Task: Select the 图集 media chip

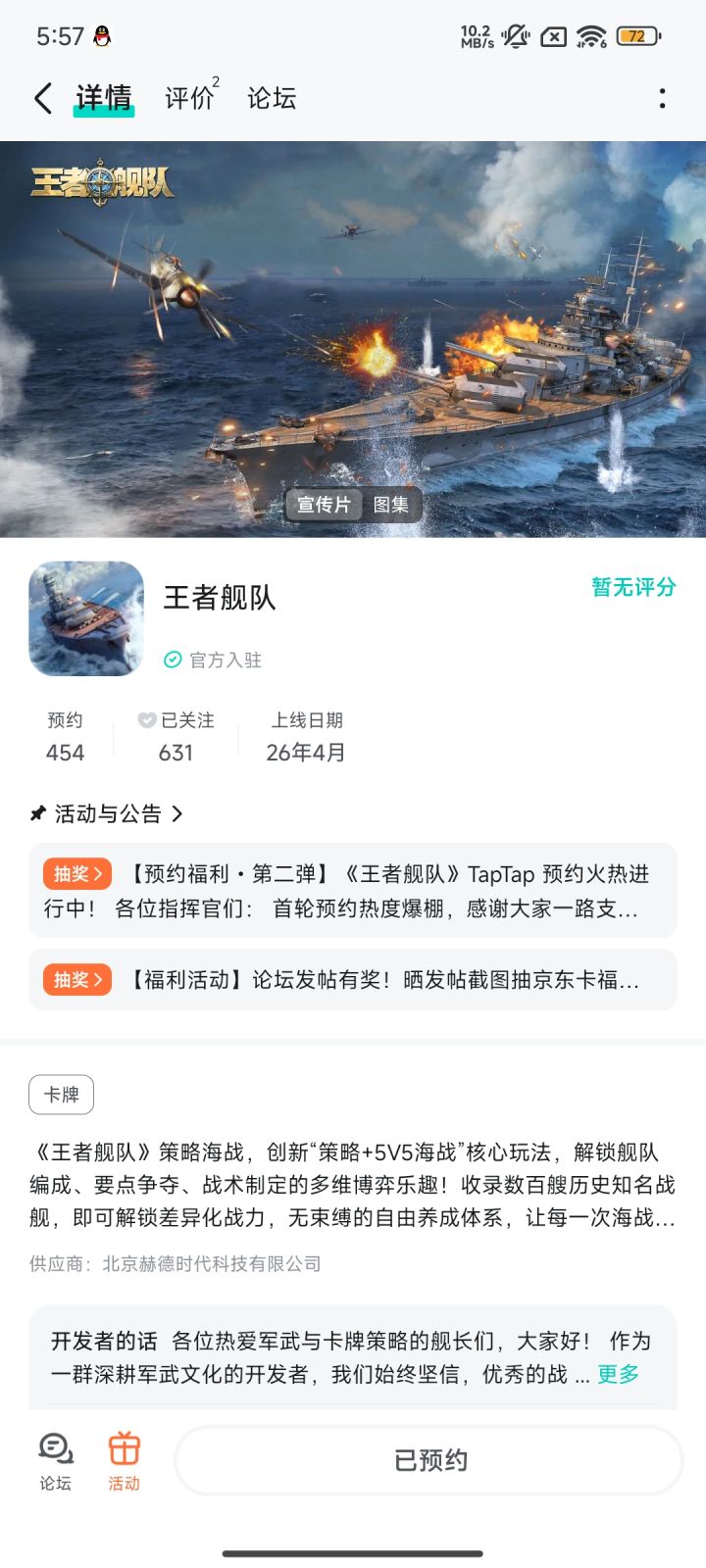Action: tap(391, 505)
